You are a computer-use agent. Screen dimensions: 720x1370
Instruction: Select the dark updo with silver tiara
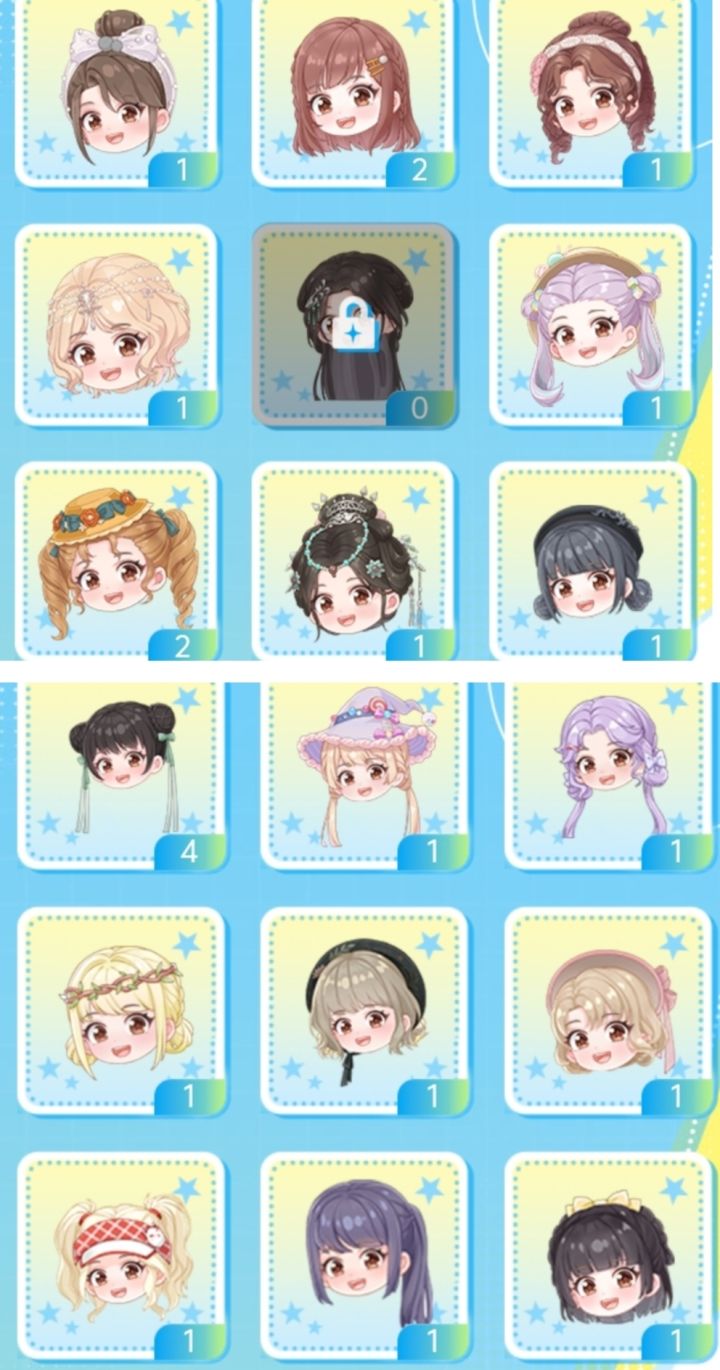tap(354, 560)
